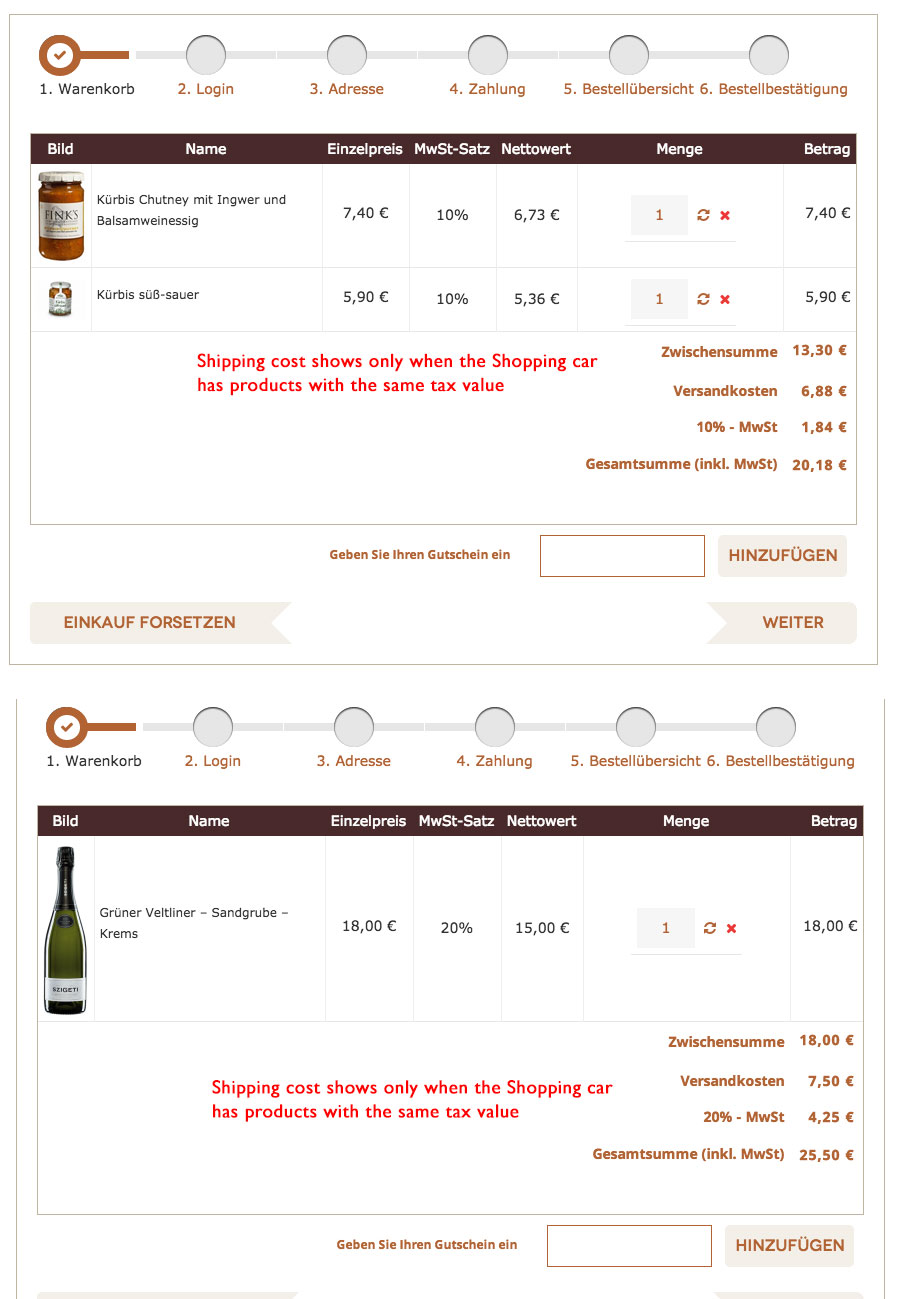The image size is (906, 1299).
Task: Remove Kürbis Chutney from the cart
Action: coord(725,216)
